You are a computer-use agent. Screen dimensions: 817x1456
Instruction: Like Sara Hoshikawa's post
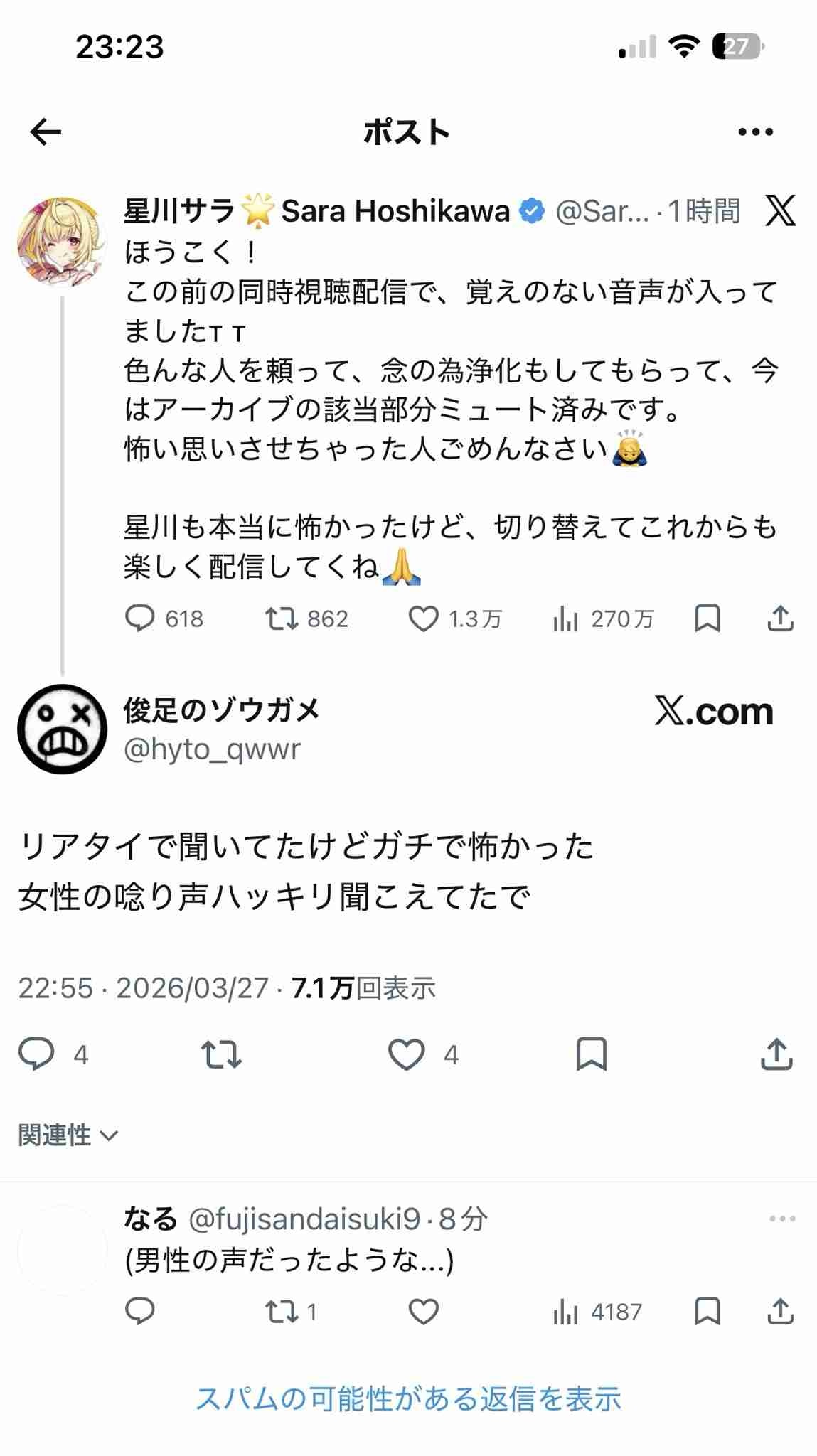423,619
